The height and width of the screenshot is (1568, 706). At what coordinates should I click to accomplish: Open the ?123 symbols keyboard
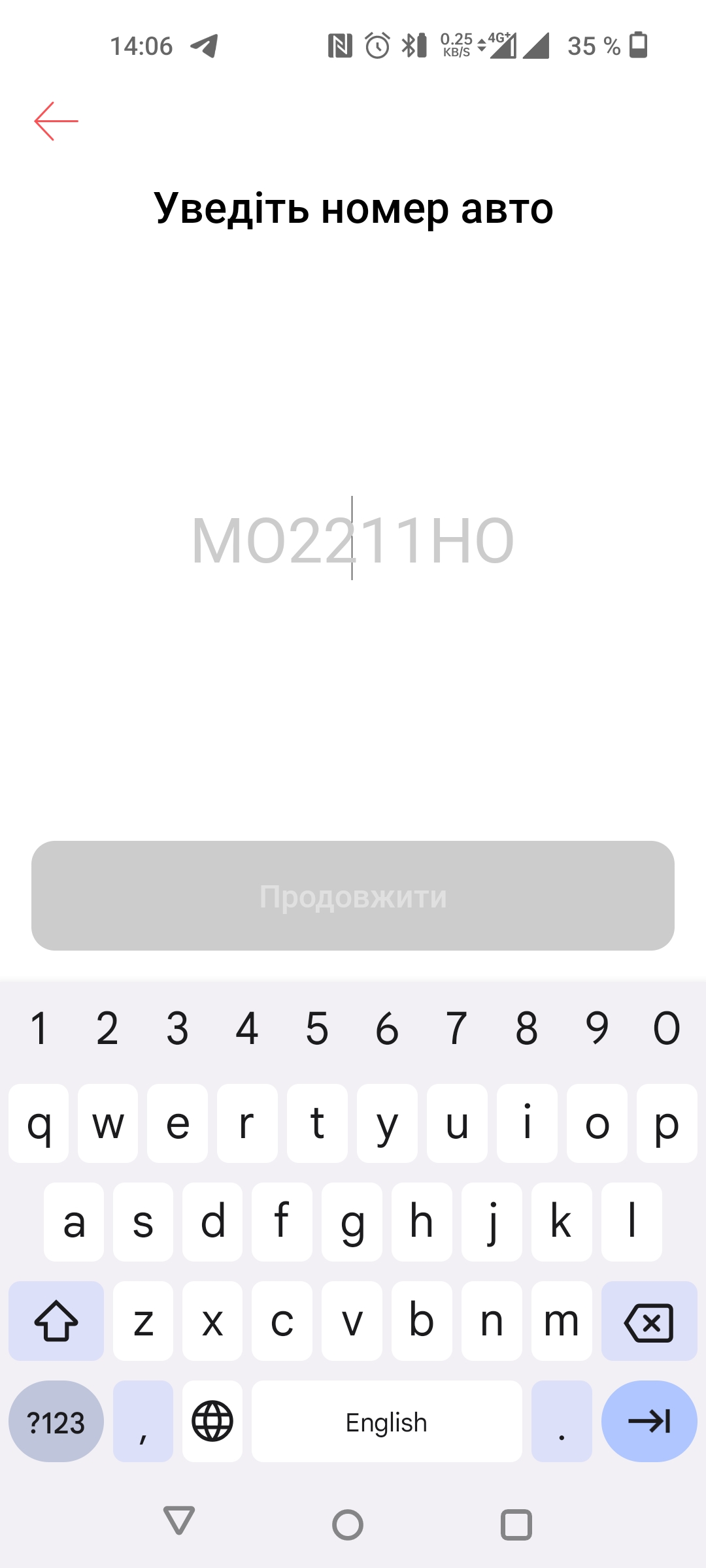(56, 1422)
